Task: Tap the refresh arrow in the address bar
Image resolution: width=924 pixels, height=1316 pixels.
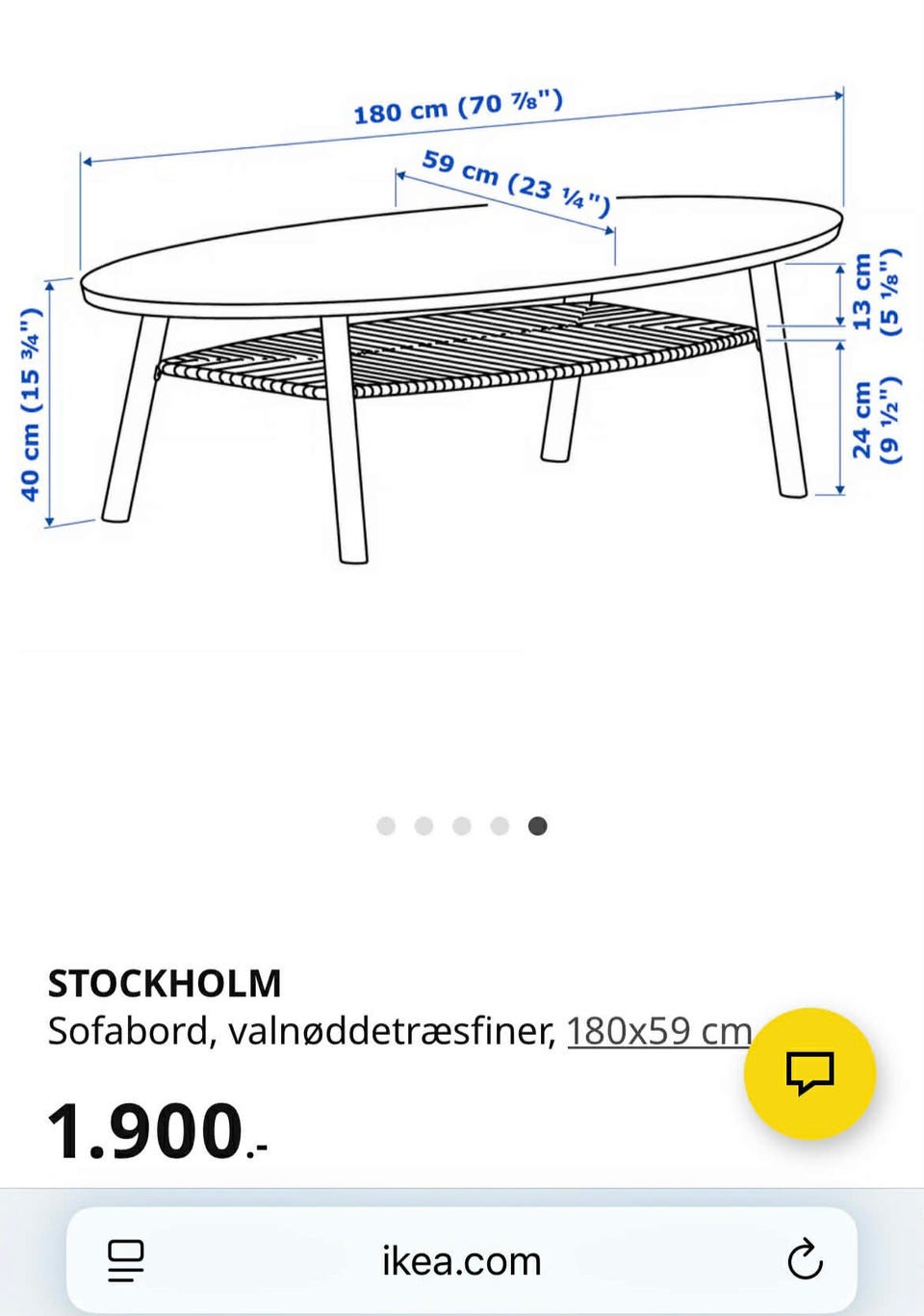Action: point(807,1259)
